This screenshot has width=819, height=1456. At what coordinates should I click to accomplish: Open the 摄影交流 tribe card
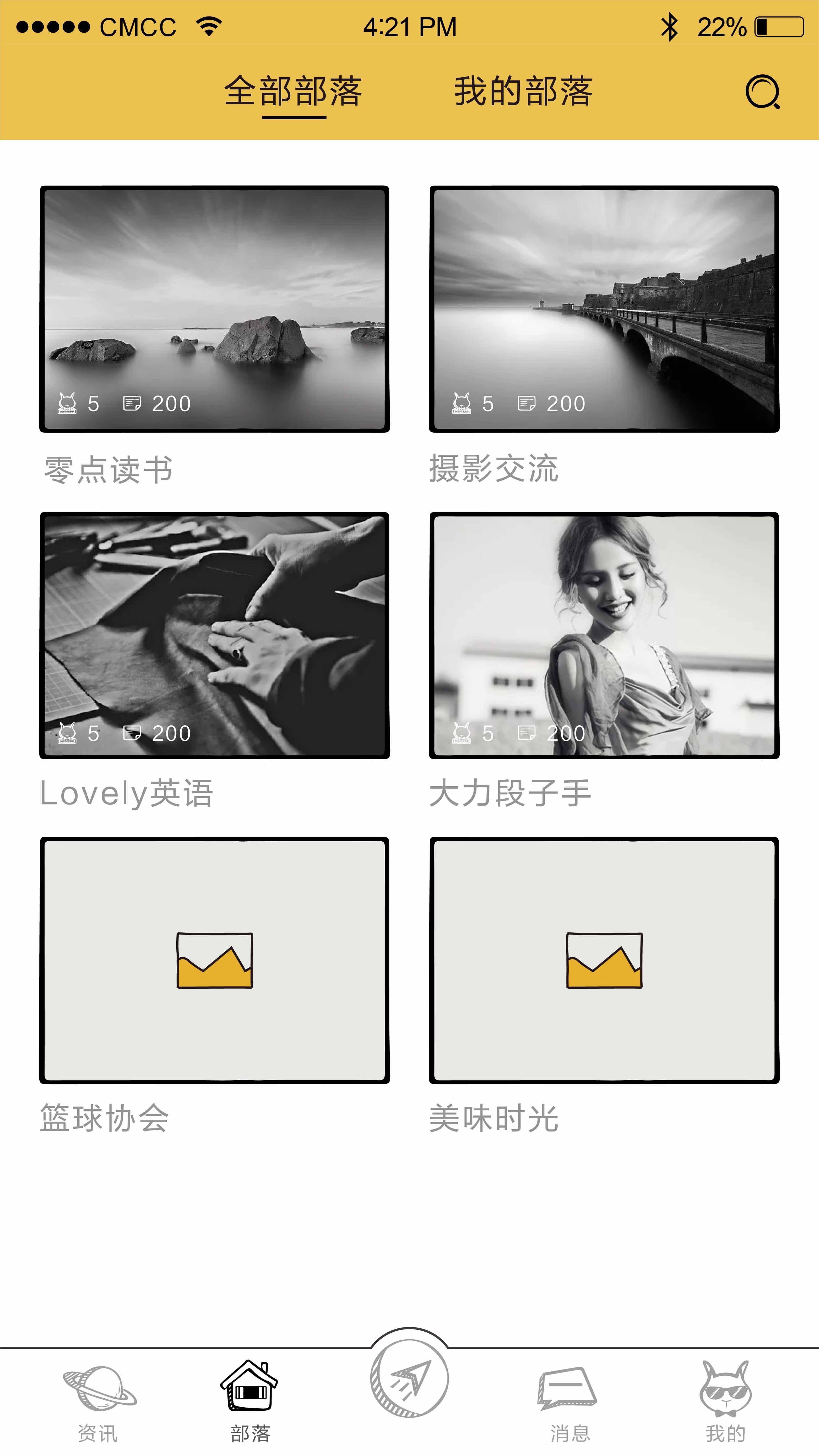click(604, 309)
